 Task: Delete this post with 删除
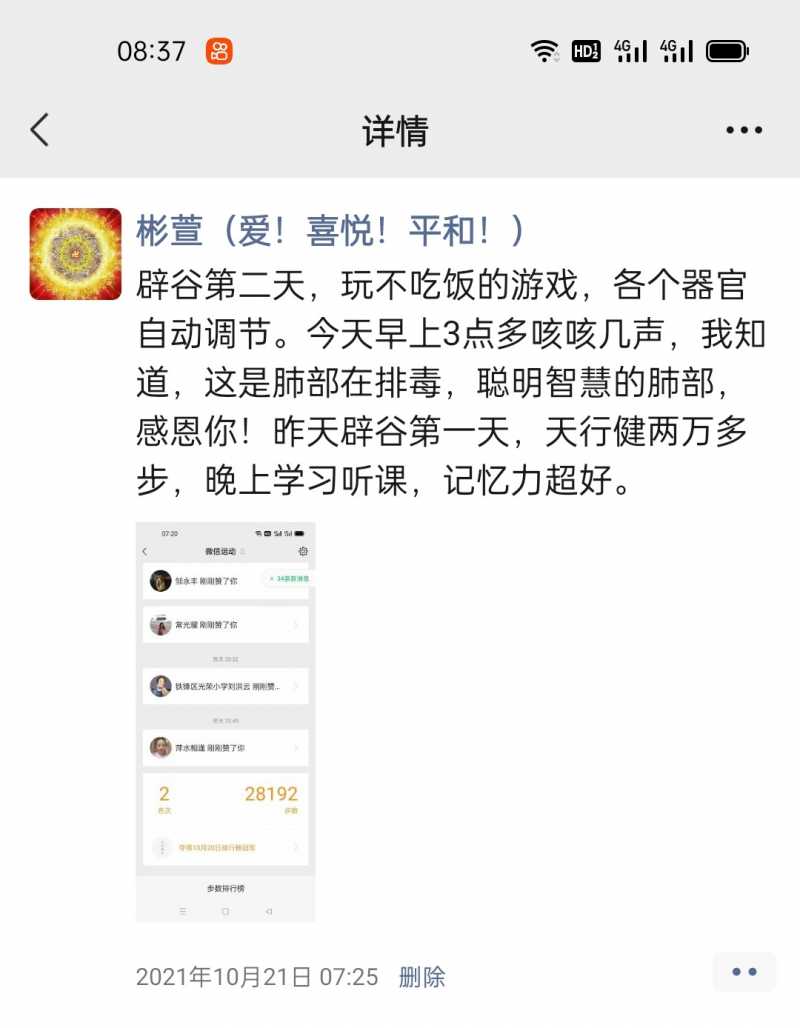[422, 977]
